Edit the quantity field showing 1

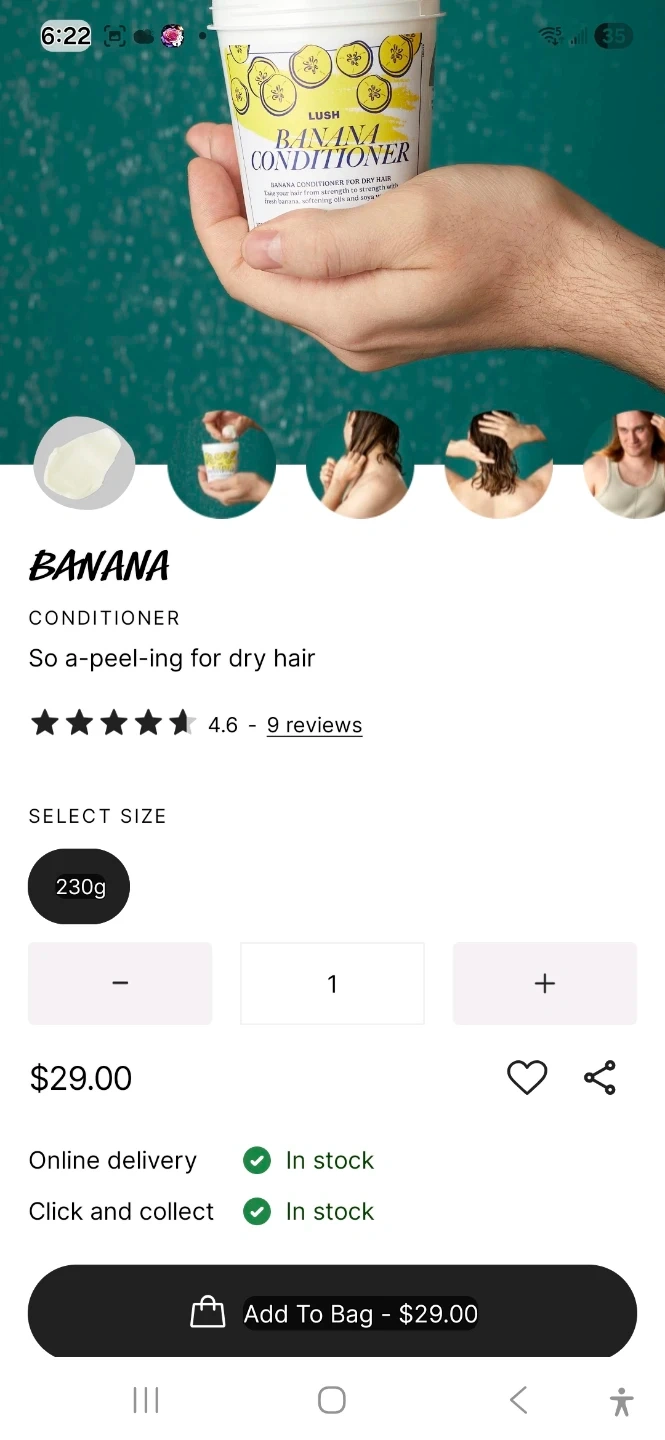(x=332, y=984)
